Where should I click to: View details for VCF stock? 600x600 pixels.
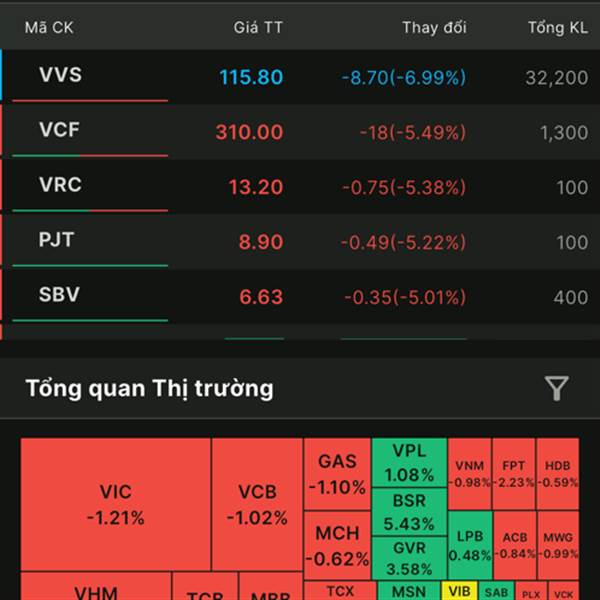(x=300, y=131)
